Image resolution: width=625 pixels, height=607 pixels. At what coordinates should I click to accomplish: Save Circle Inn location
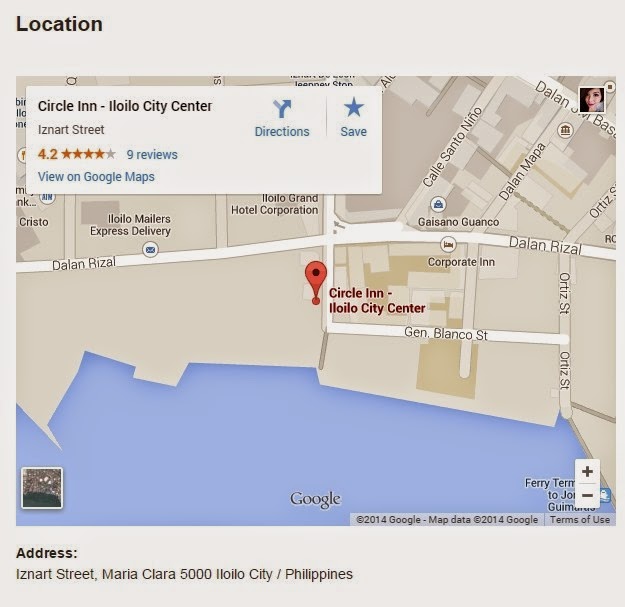point(353,118)
